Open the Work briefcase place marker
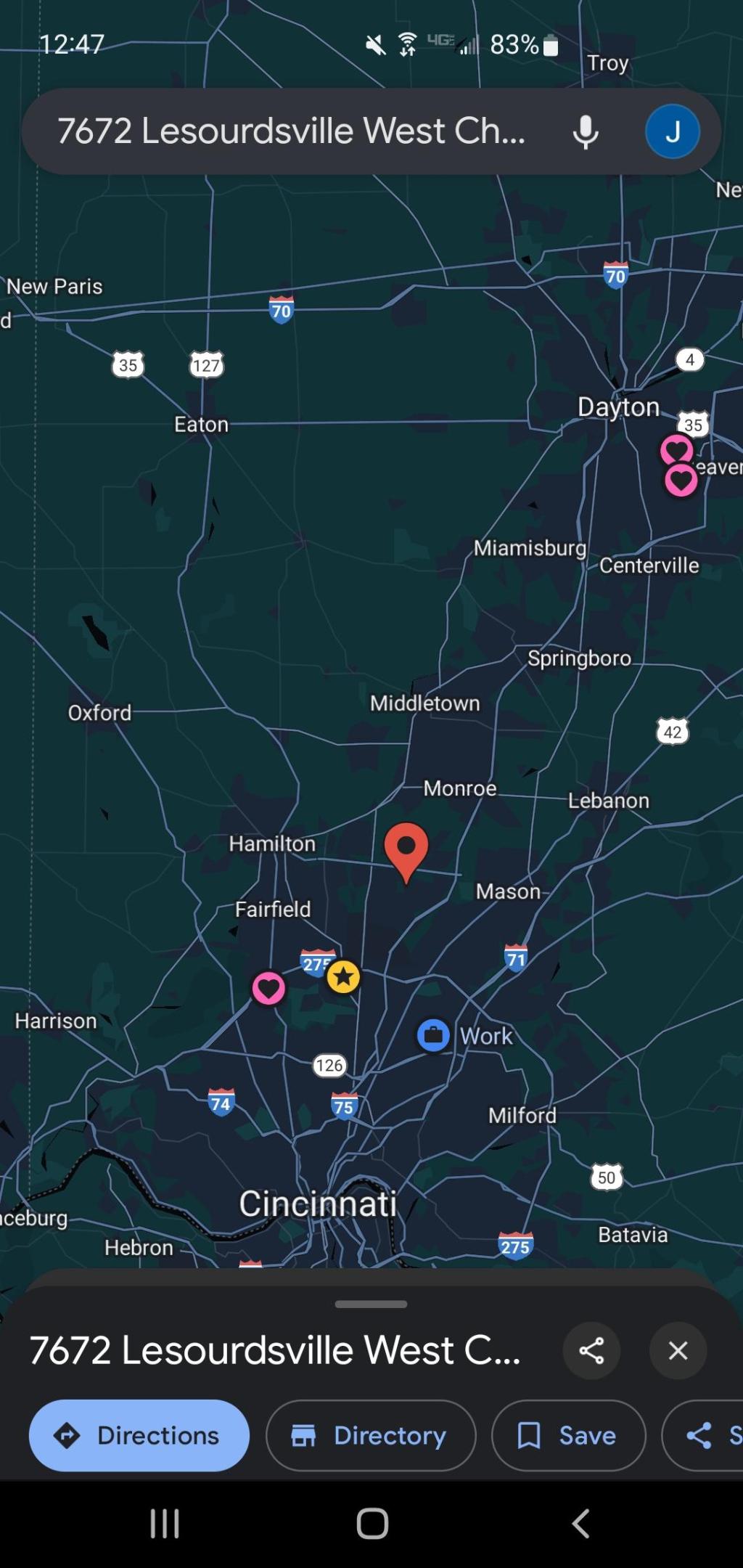Viewport: 743px width, 1568px height. [x=434, y=1036]
